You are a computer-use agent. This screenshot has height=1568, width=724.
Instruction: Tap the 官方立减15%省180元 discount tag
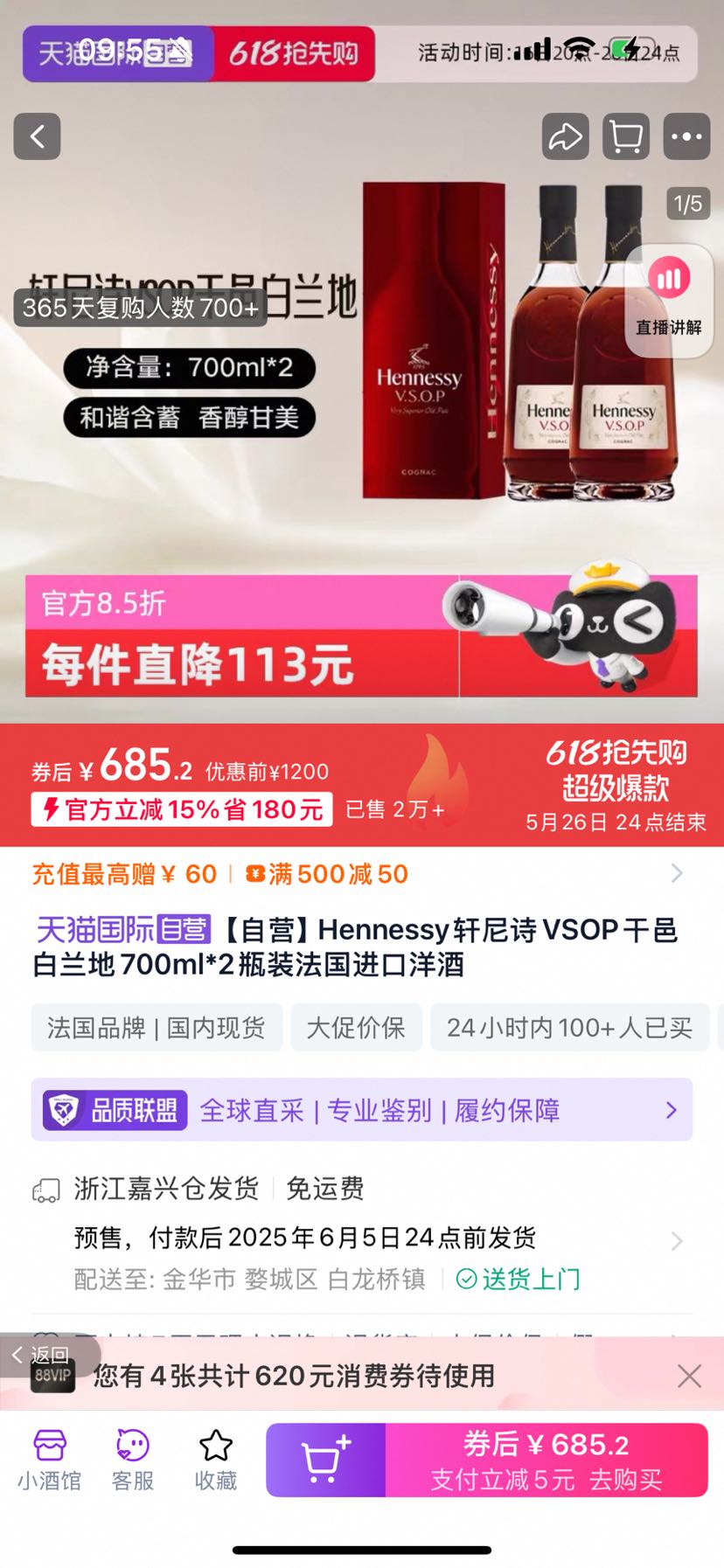182,809
